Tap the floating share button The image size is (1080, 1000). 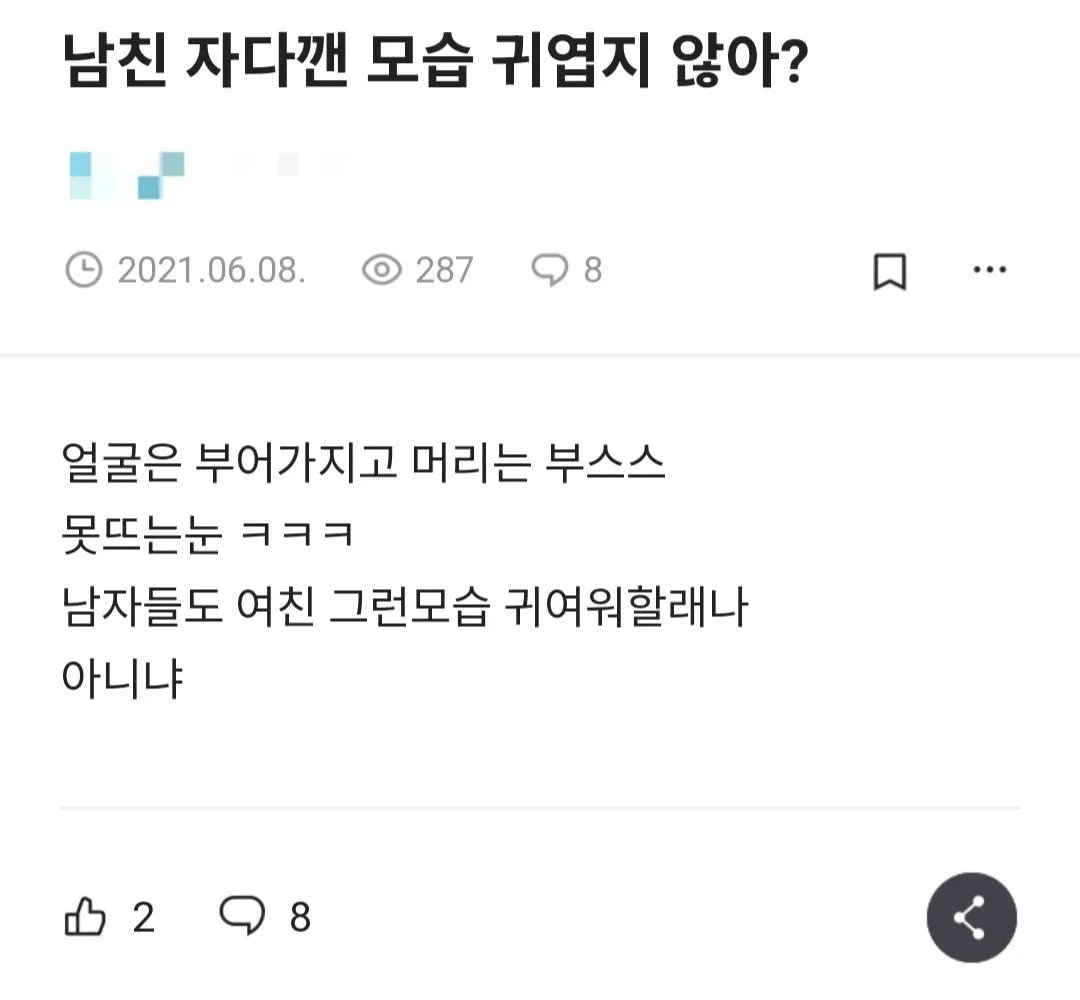point(970,918)
